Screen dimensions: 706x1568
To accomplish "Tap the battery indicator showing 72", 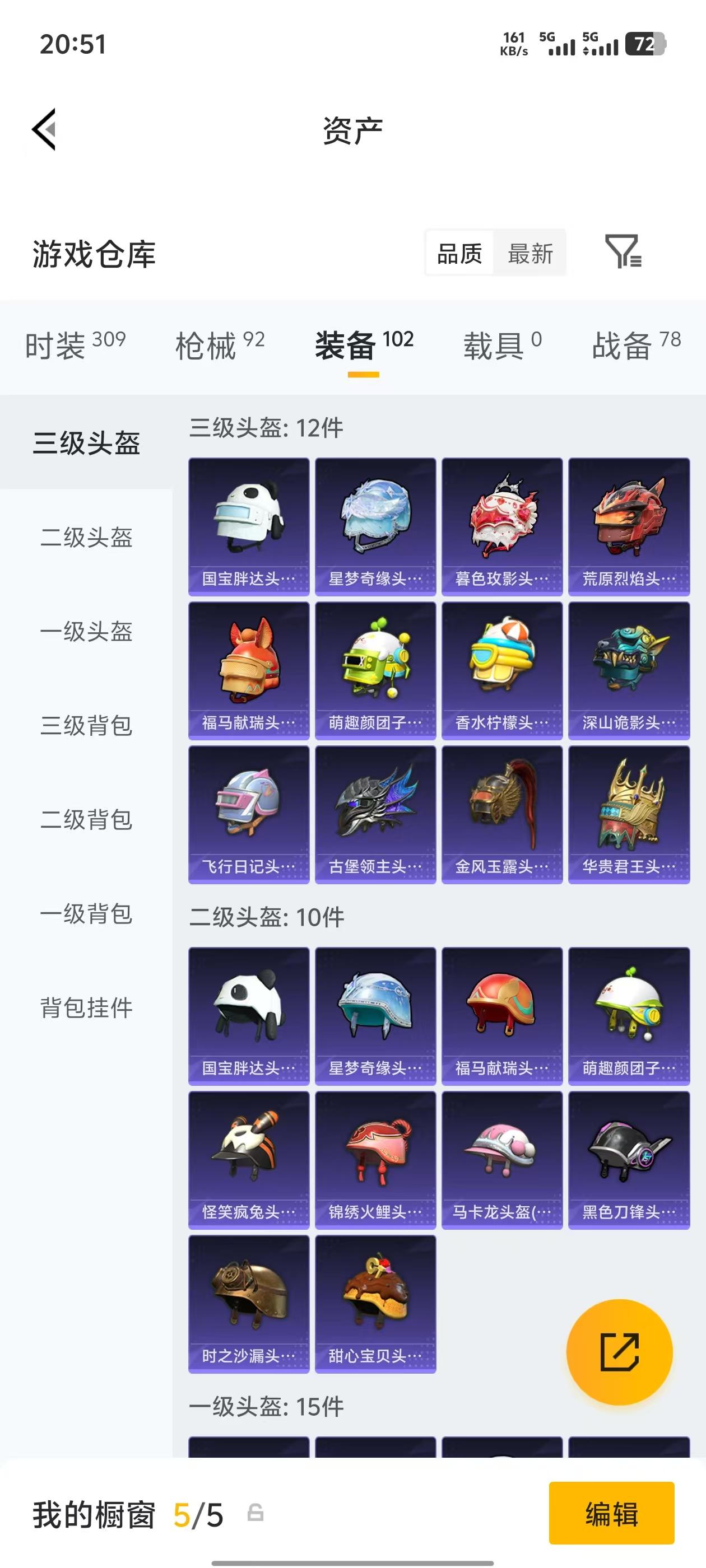I will [x=647, y=44].
